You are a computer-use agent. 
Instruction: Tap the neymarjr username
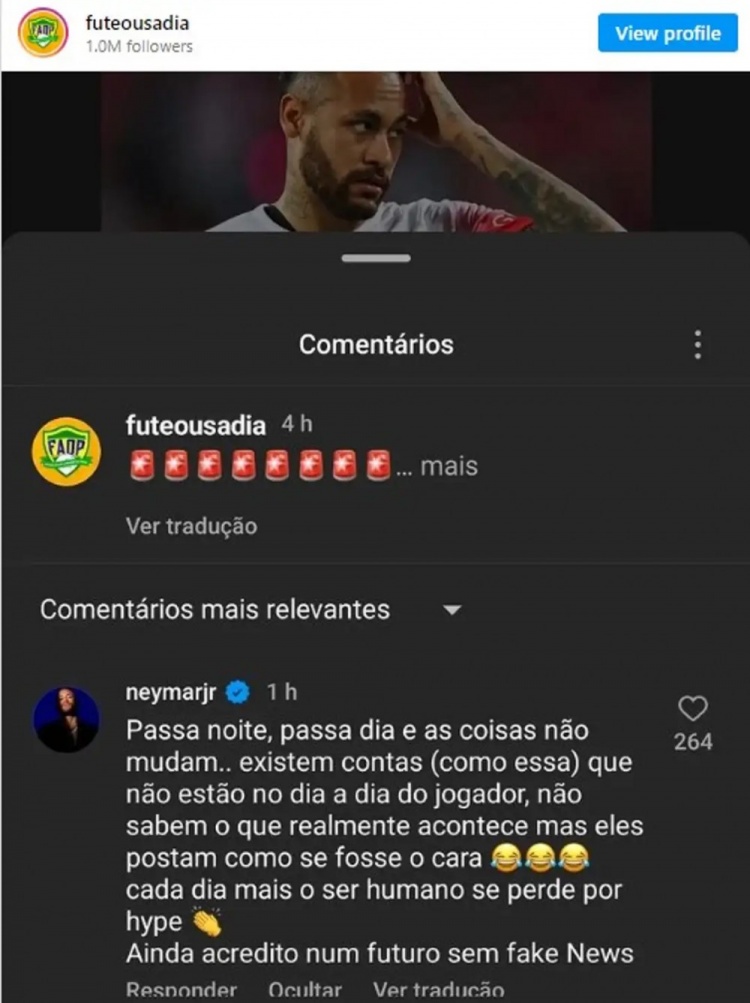(x=172, y=691)
